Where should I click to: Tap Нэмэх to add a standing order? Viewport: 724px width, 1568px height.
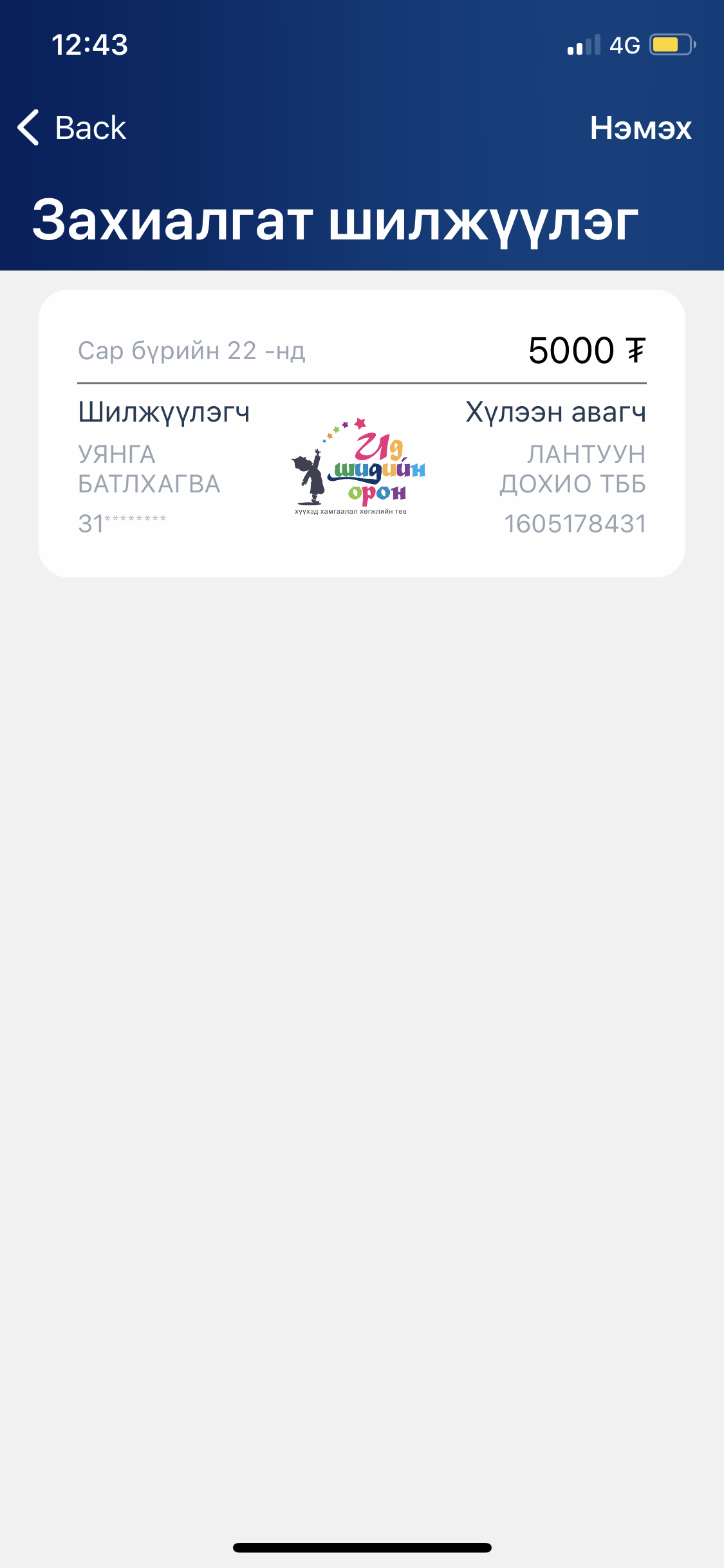coord(640,127)
